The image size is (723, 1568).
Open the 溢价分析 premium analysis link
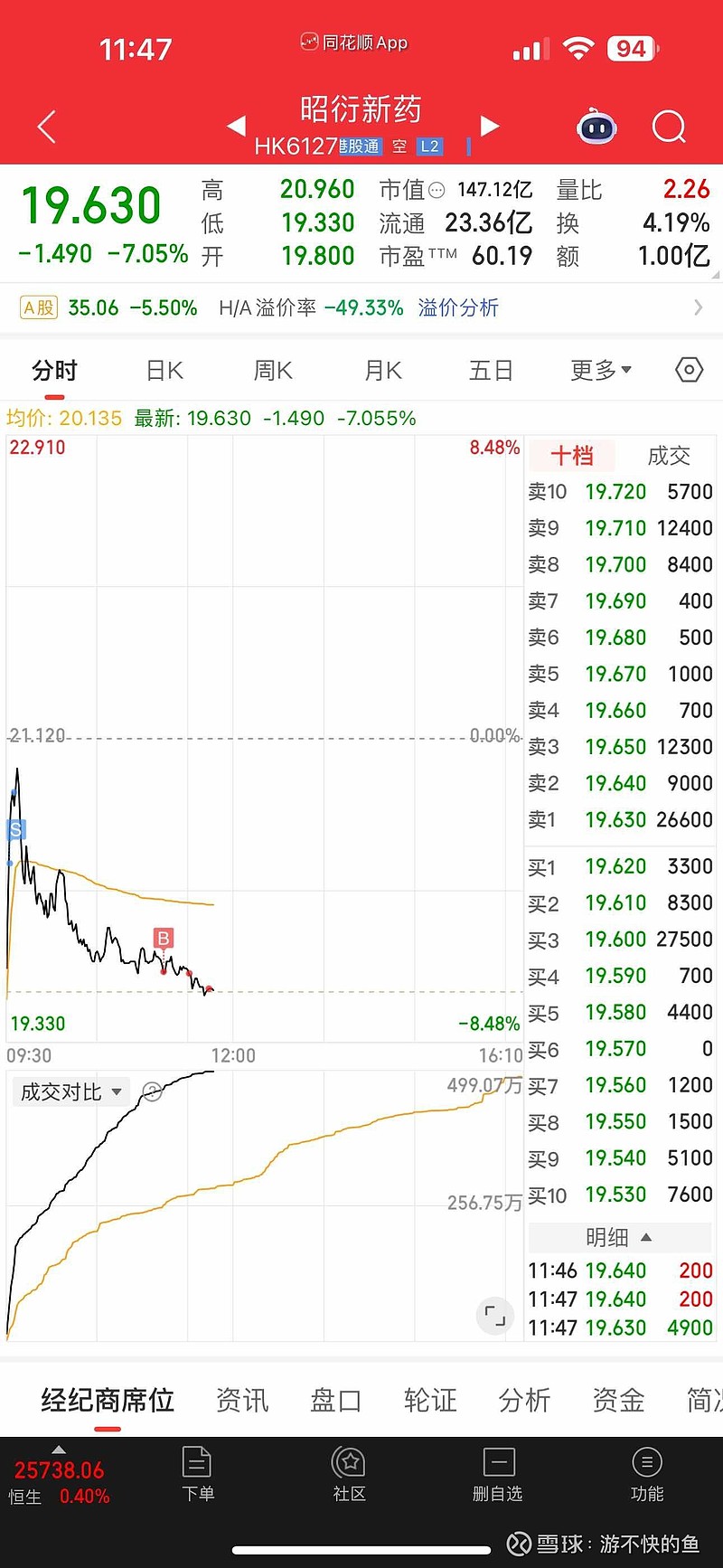[x=458, y=307]
